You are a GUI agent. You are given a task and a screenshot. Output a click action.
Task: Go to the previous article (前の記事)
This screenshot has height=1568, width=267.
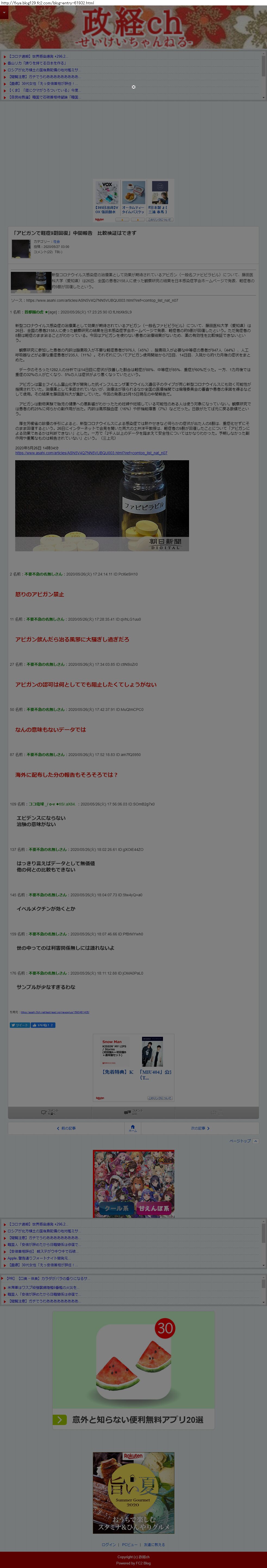click(66, 1128)
